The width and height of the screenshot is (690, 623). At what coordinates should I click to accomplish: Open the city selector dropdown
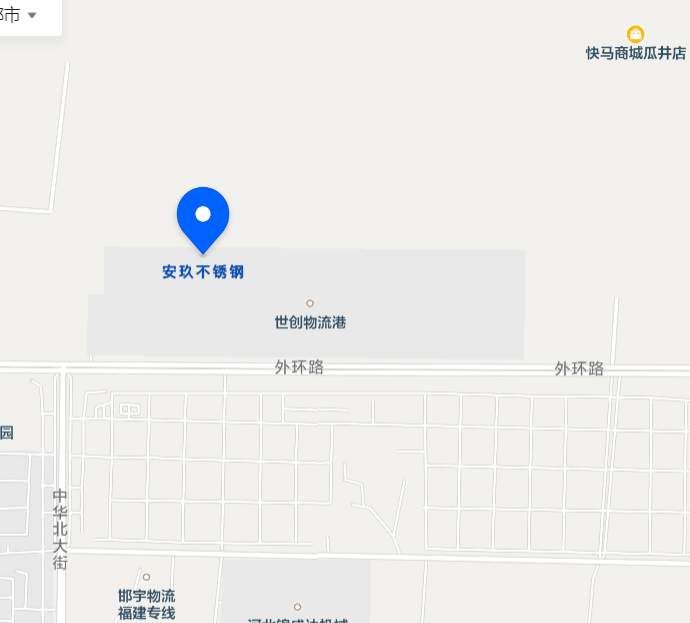[x=22, y=15]
